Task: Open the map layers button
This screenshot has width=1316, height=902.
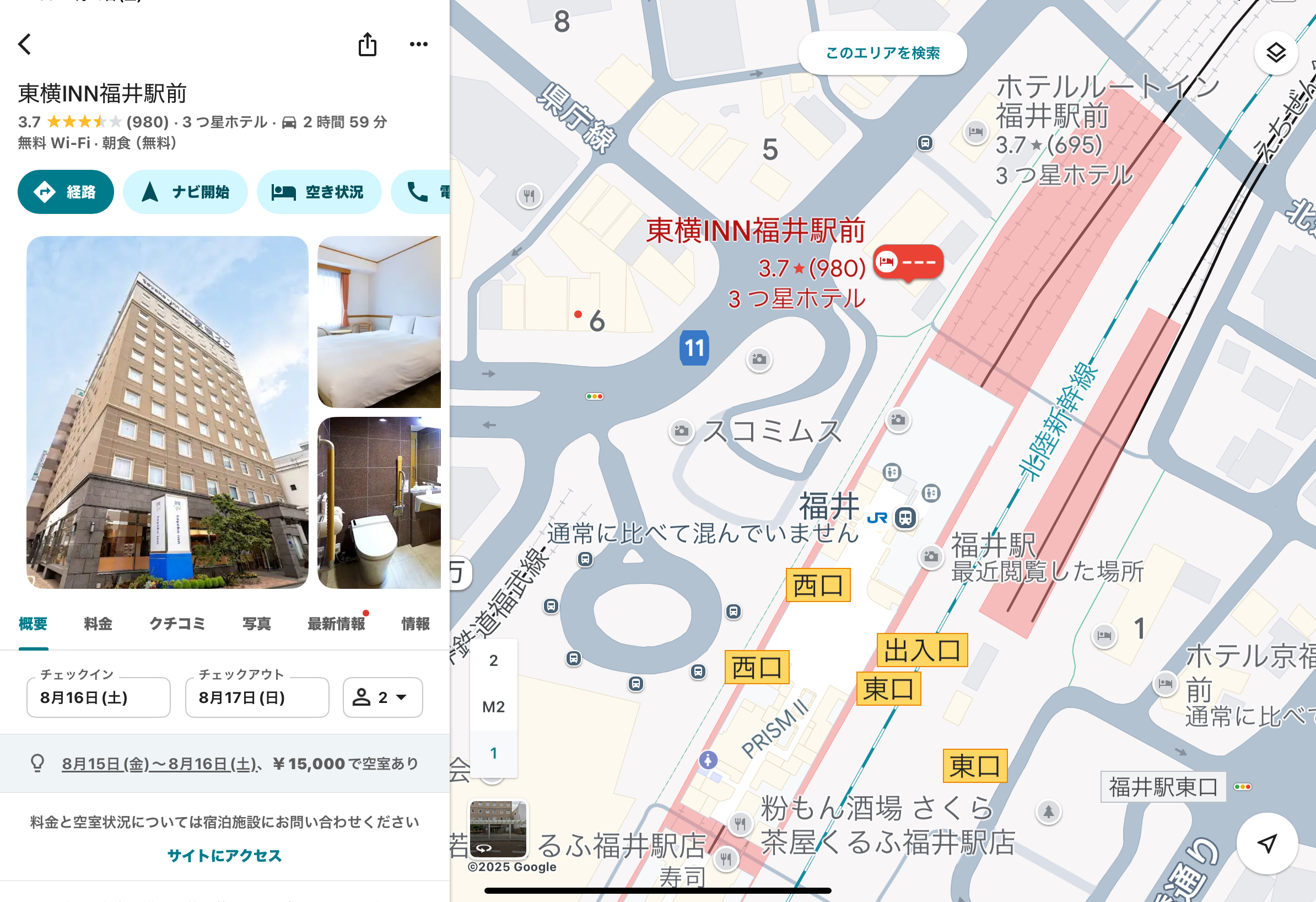Action: pyautogui.click(x=1276, y=53)
